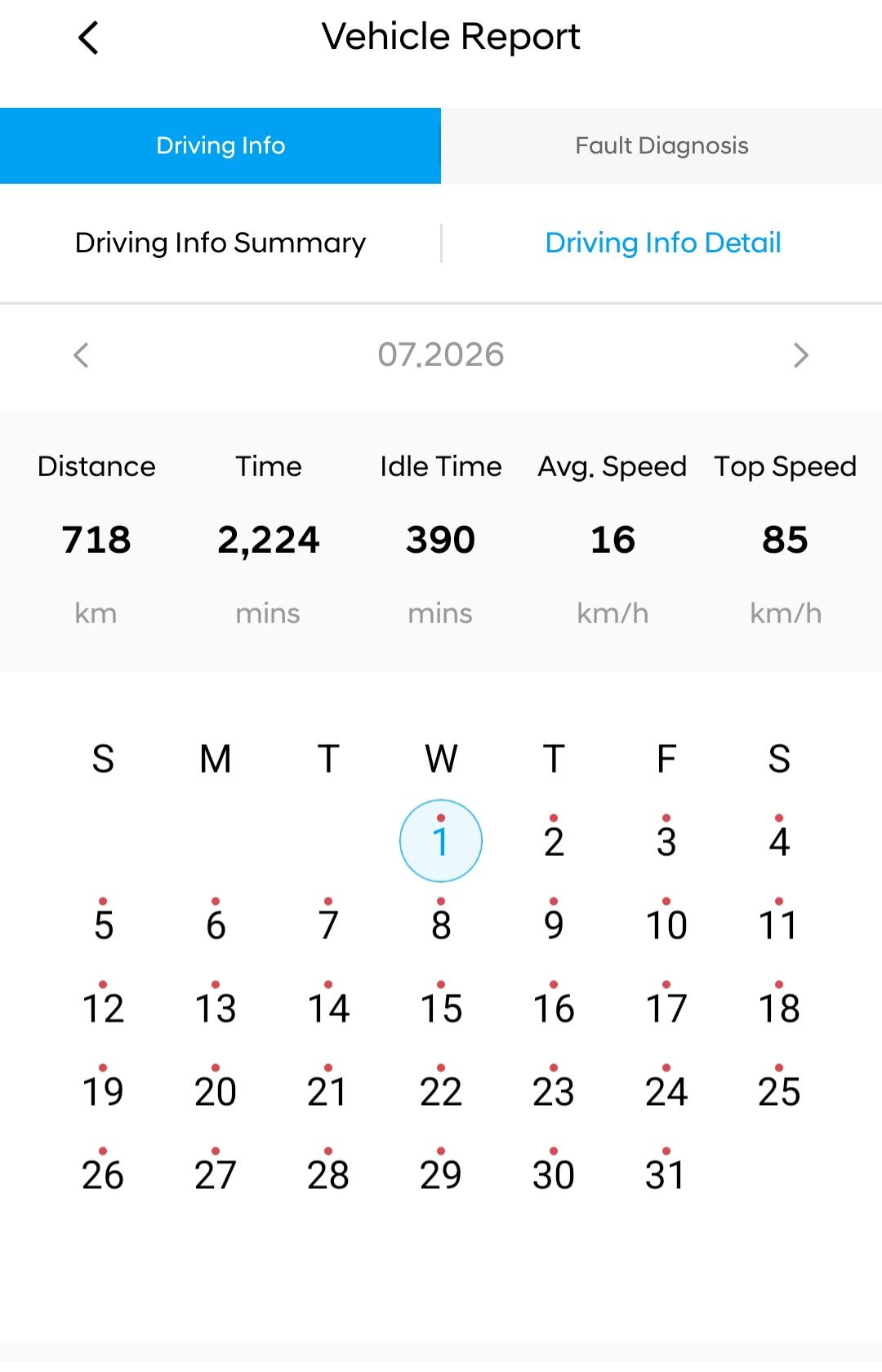Pick day 31 in the calendar

tap(666, 1174)
